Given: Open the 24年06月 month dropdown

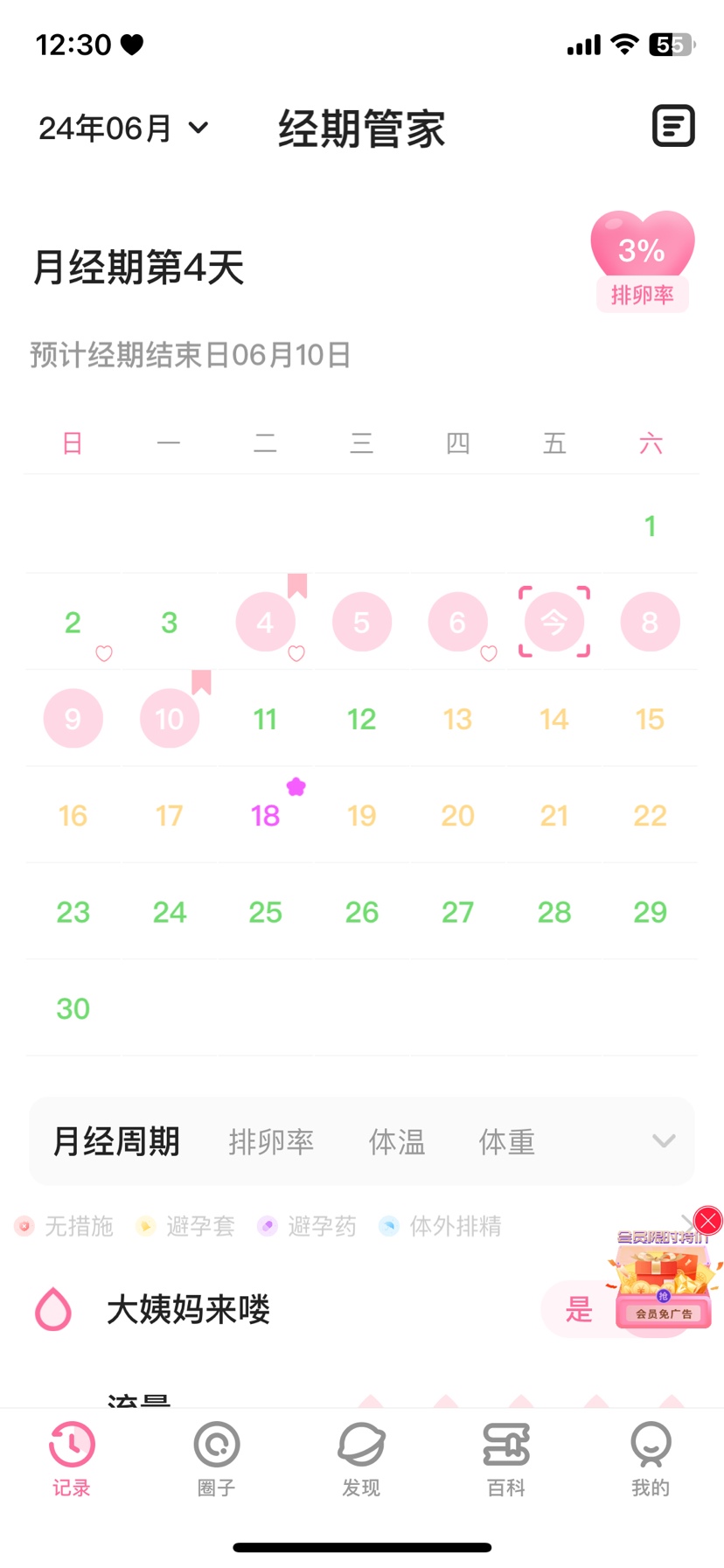Looking at the screenshot, I should [123, 129].
